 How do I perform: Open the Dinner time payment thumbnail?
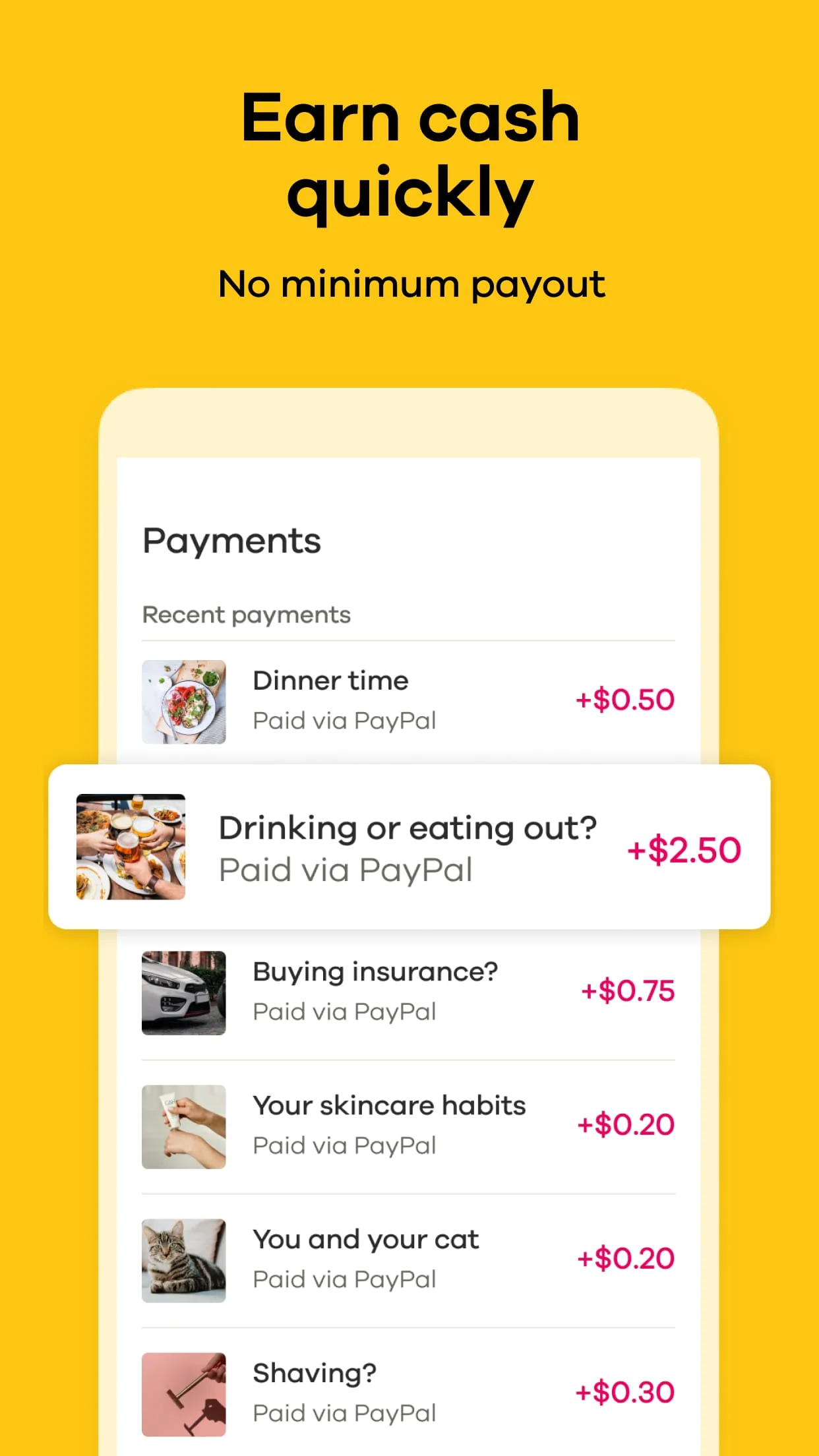(x=183, y=702)
